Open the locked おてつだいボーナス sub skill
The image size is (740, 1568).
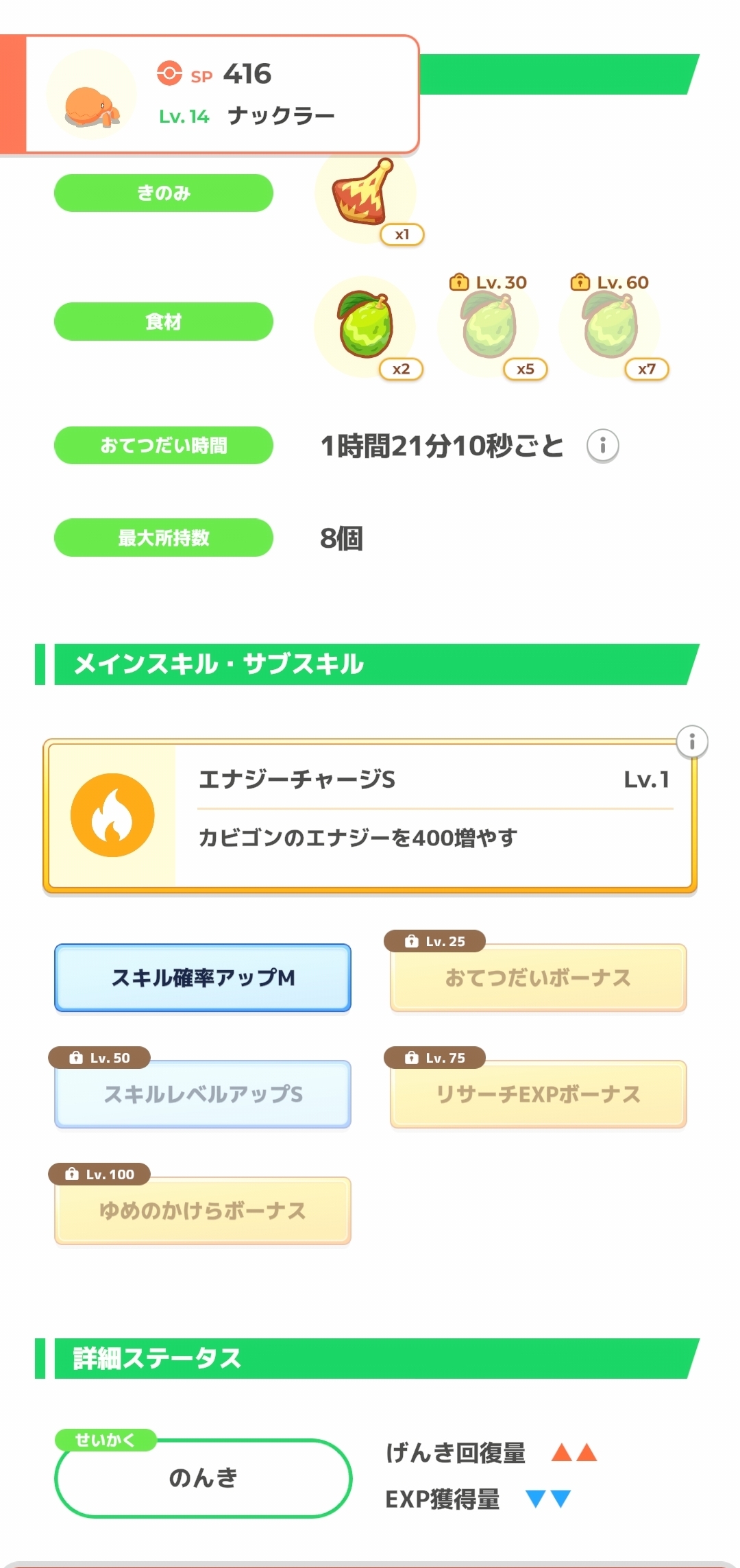click(538, 978)
